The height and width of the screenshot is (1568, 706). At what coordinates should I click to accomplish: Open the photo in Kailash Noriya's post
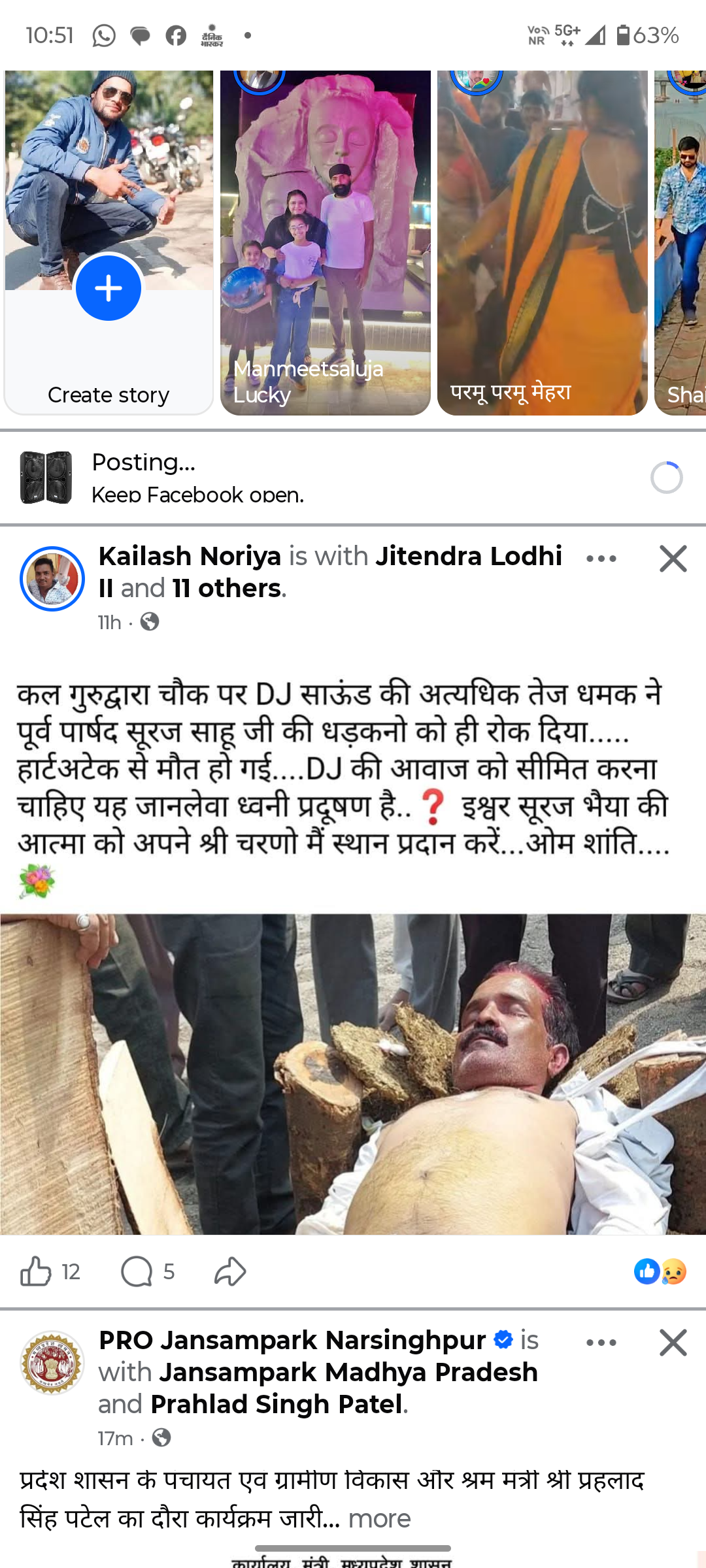tap(353, 1074)
